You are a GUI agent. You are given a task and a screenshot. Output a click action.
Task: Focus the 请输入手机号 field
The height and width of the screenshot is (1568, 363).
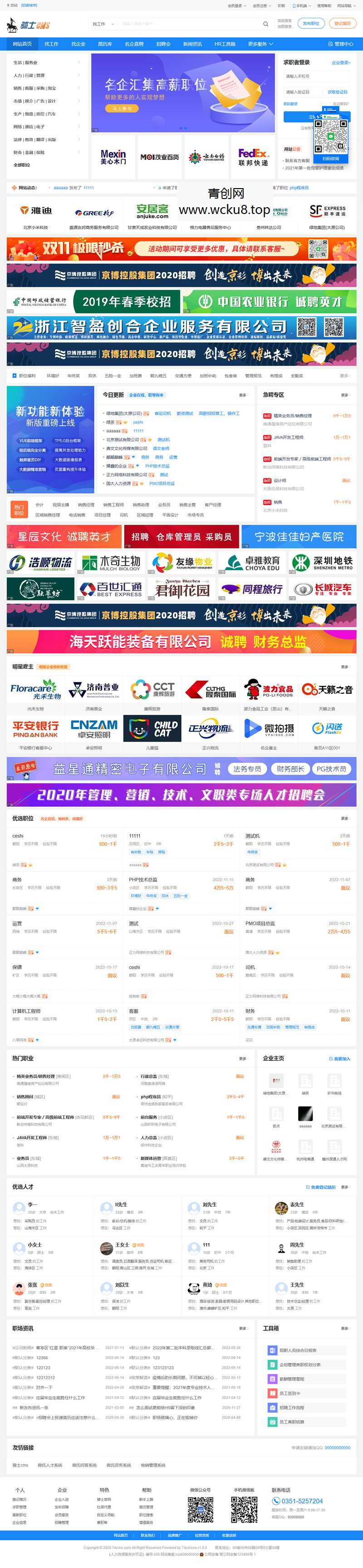(x=316, y=77)
